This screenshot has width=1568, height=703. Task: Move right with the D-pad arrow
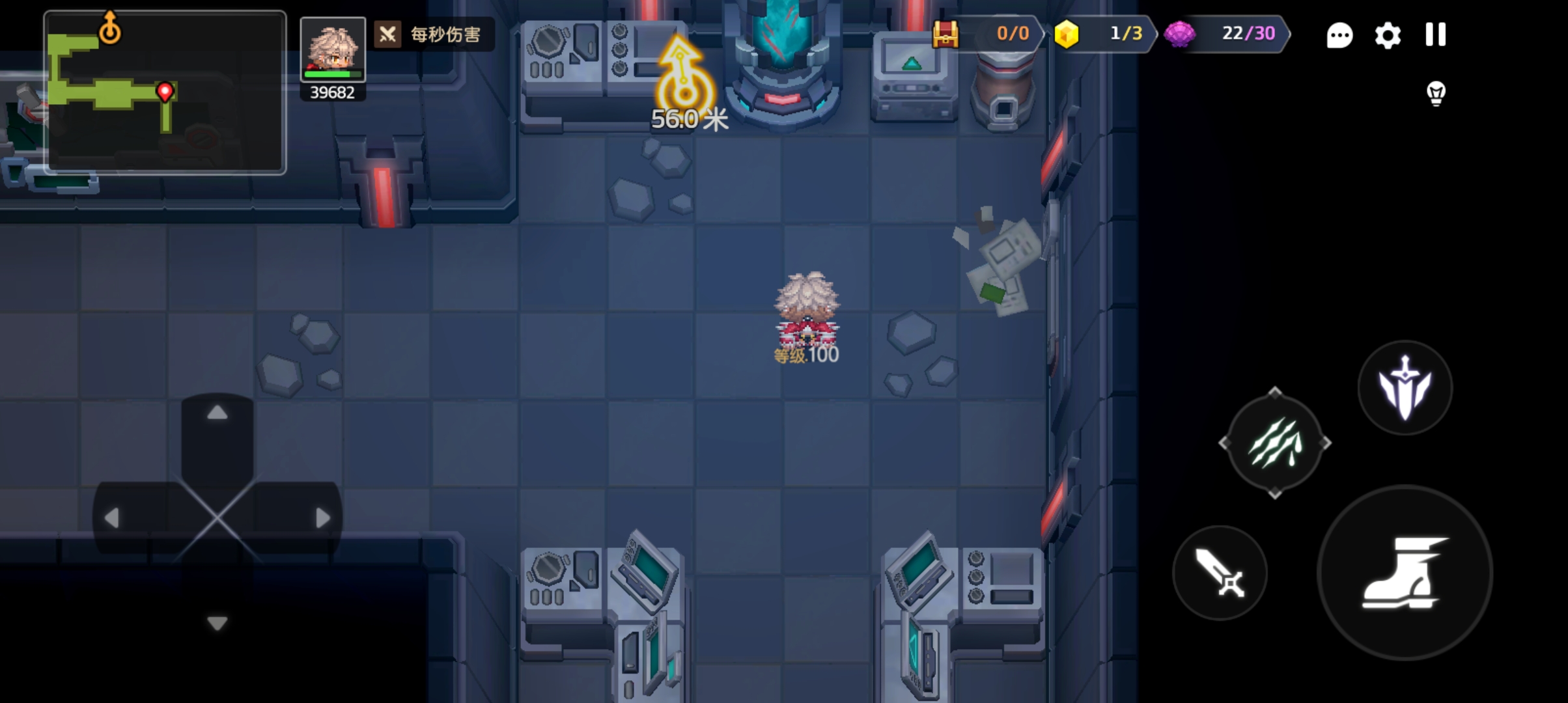[x=322, y=518]
